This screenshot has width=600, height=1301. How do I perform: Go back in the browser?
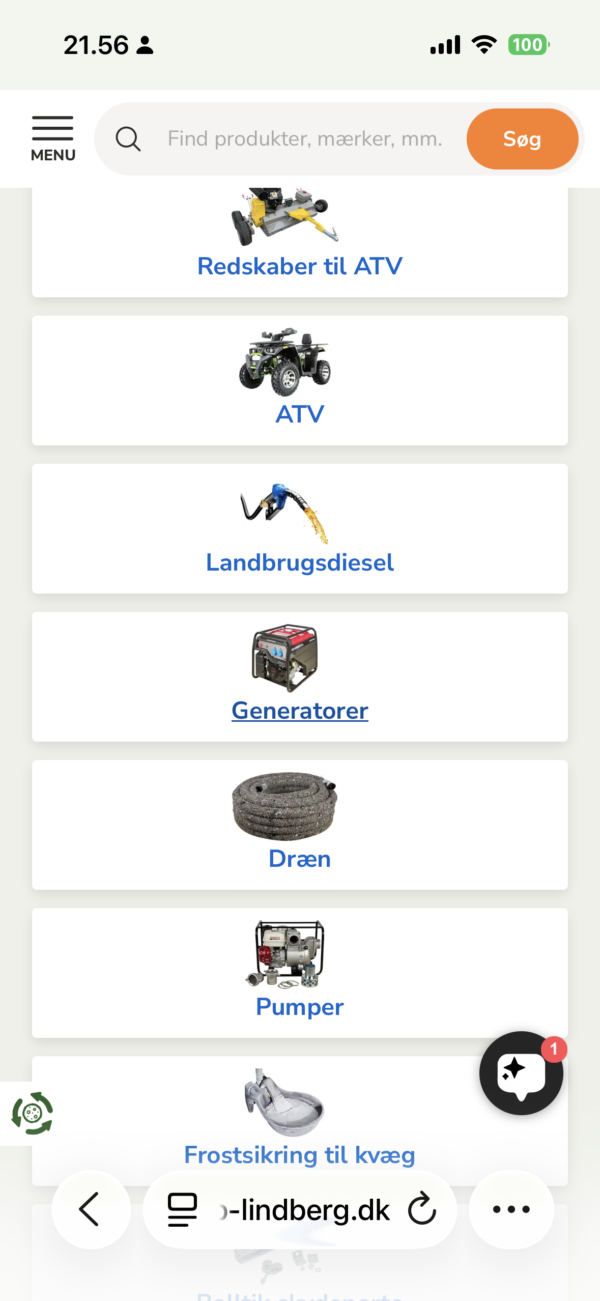pyautogui.click(x=91, y=1209)
